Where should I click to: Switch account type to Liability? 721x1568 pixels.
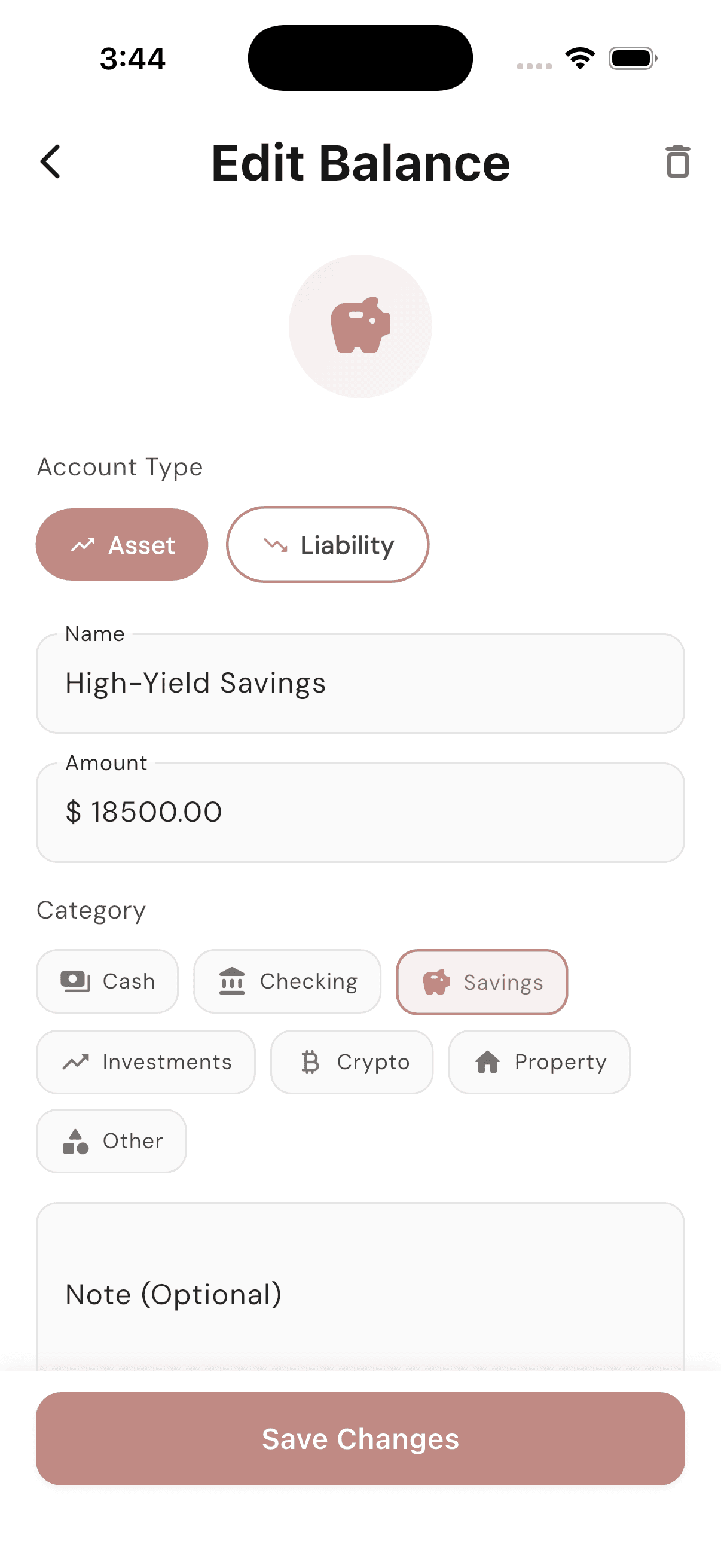tap(328, 545)
